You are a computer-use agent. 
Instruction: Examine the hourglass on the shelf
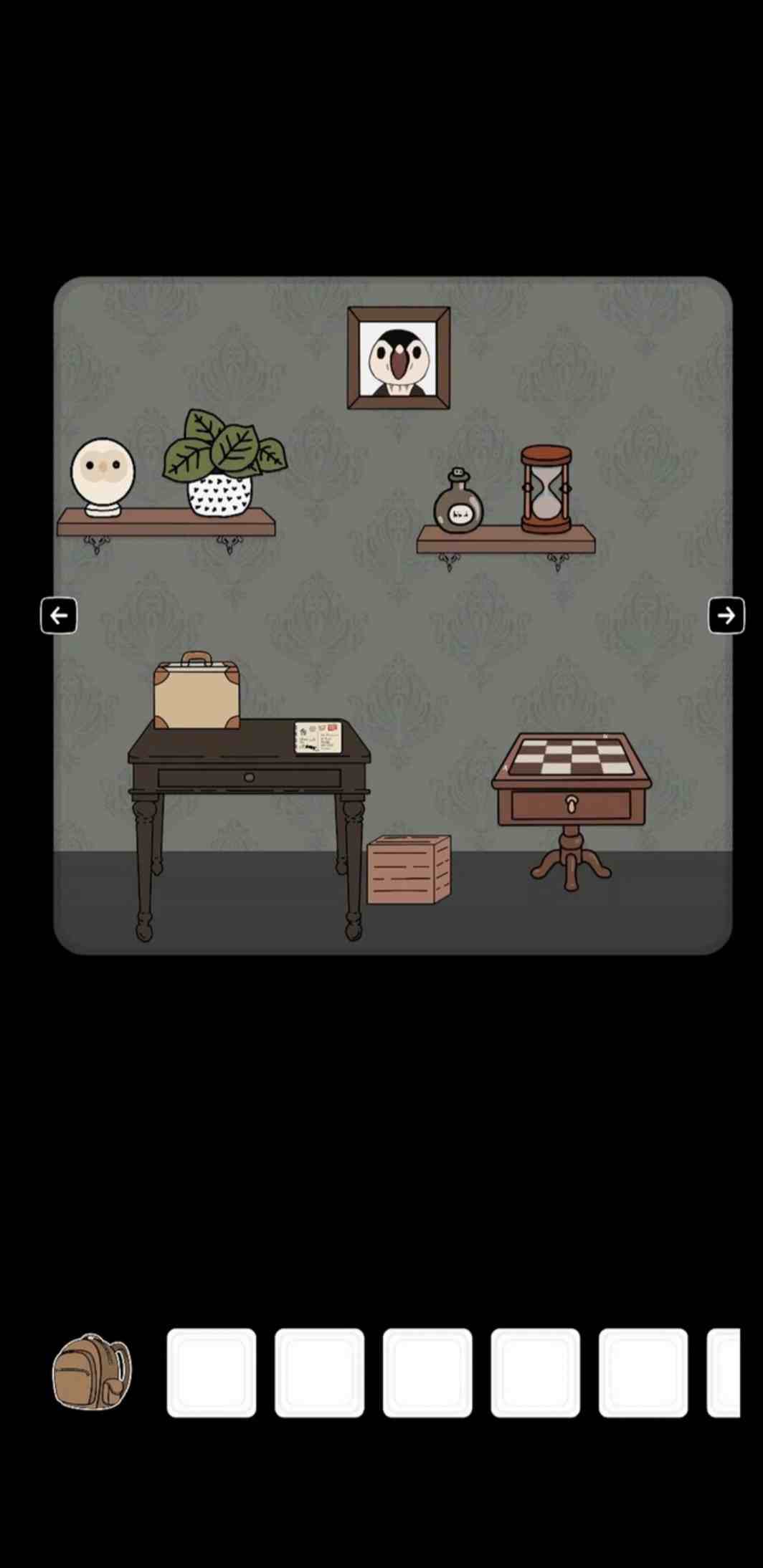point(546,489)
